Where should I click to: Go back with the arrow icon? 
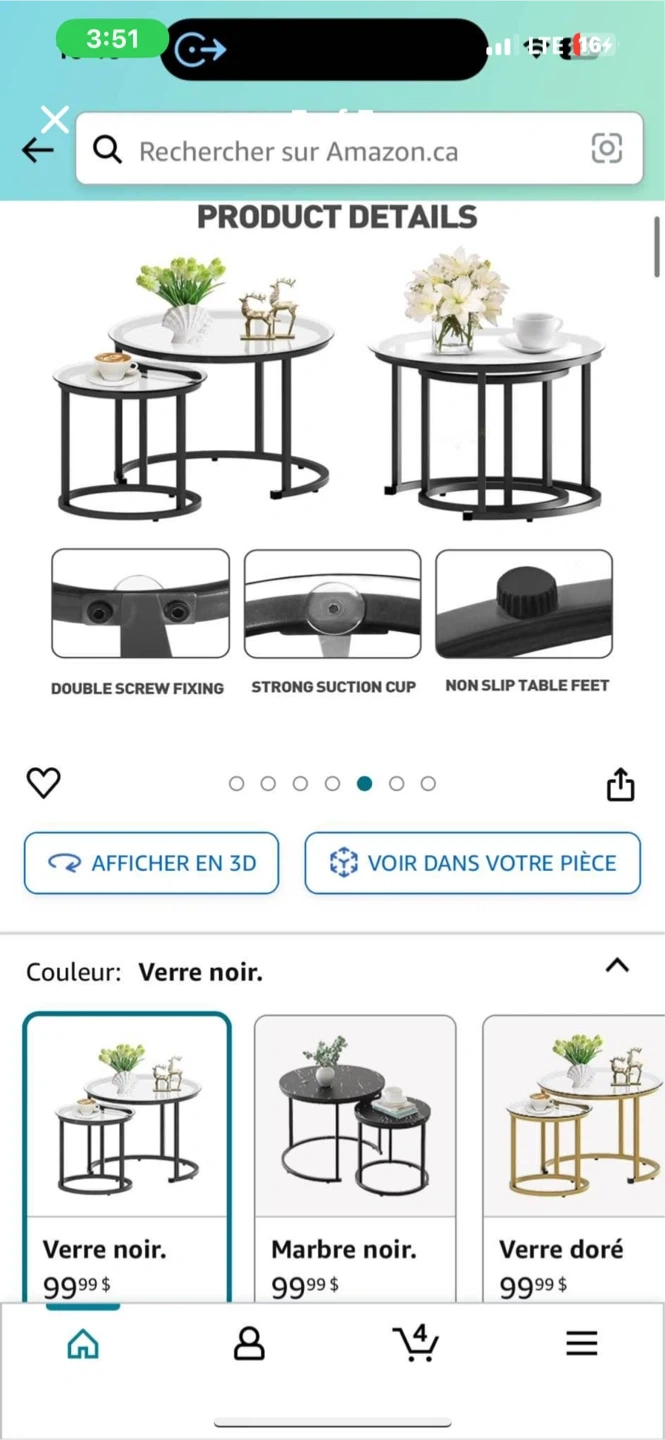[x=38, y=151]
